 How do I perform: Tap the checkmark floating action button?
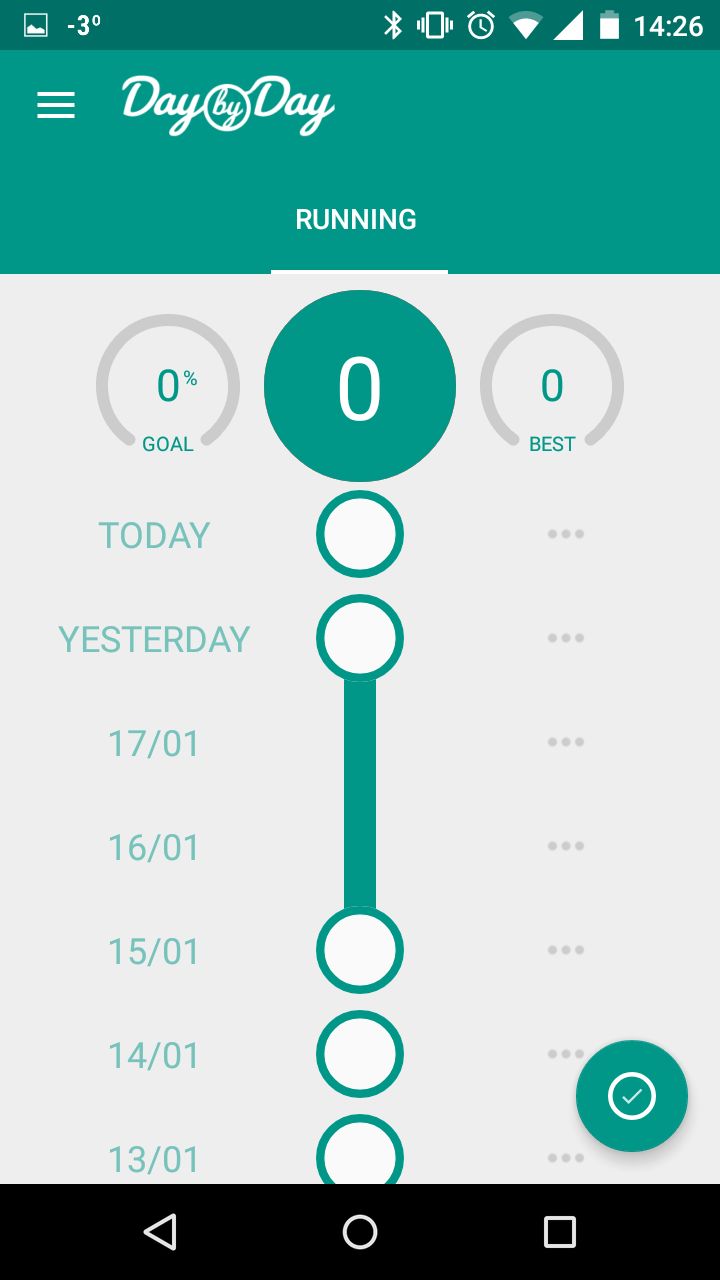[x=632, y=1096]
